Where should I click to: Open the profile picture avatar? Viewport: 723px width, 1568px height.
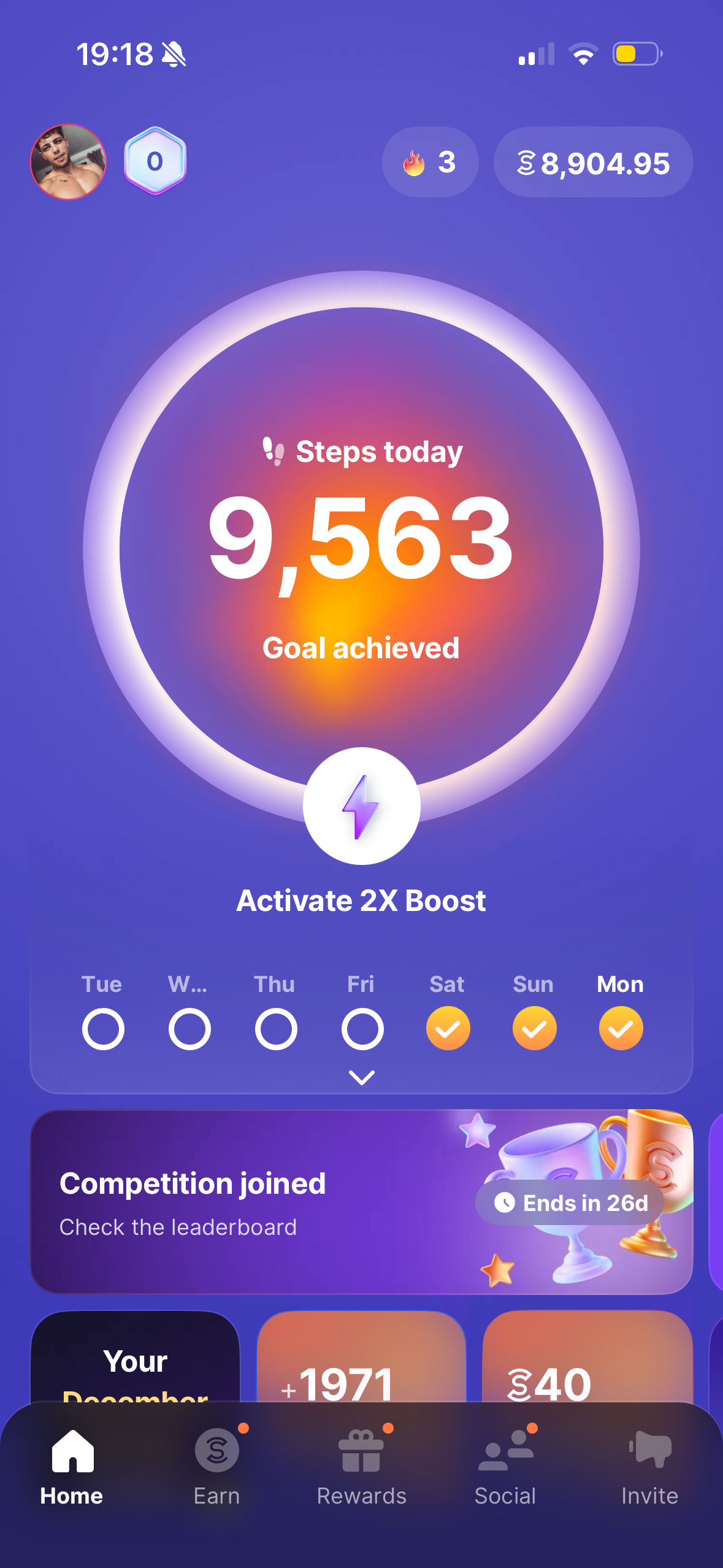click(x=68, y=162)
